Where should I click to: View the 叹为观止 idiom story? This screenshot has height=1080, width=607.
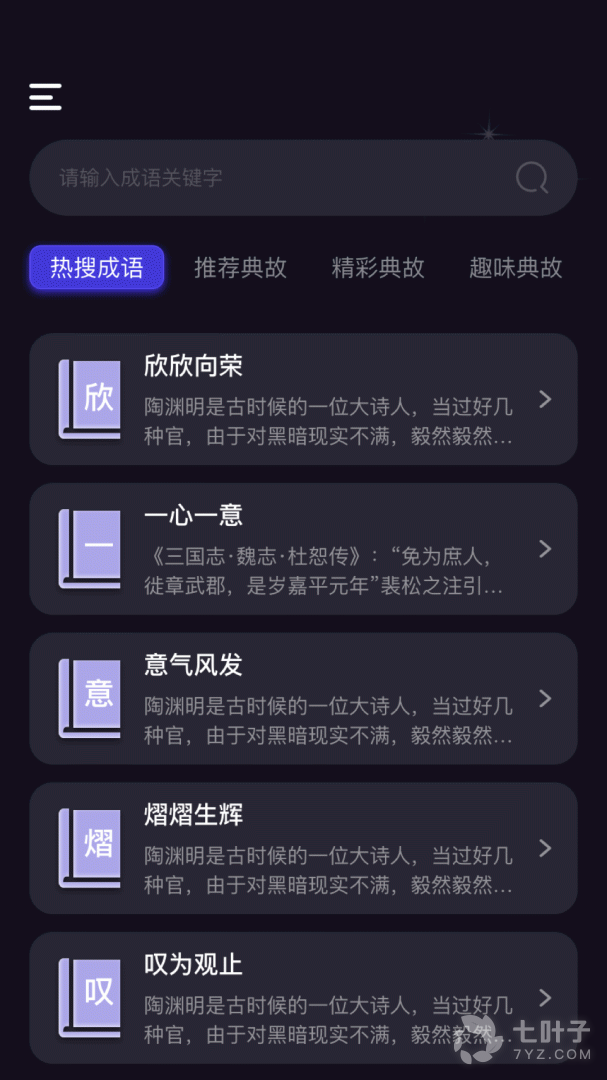pyautogui.click(x=303, y=997)
